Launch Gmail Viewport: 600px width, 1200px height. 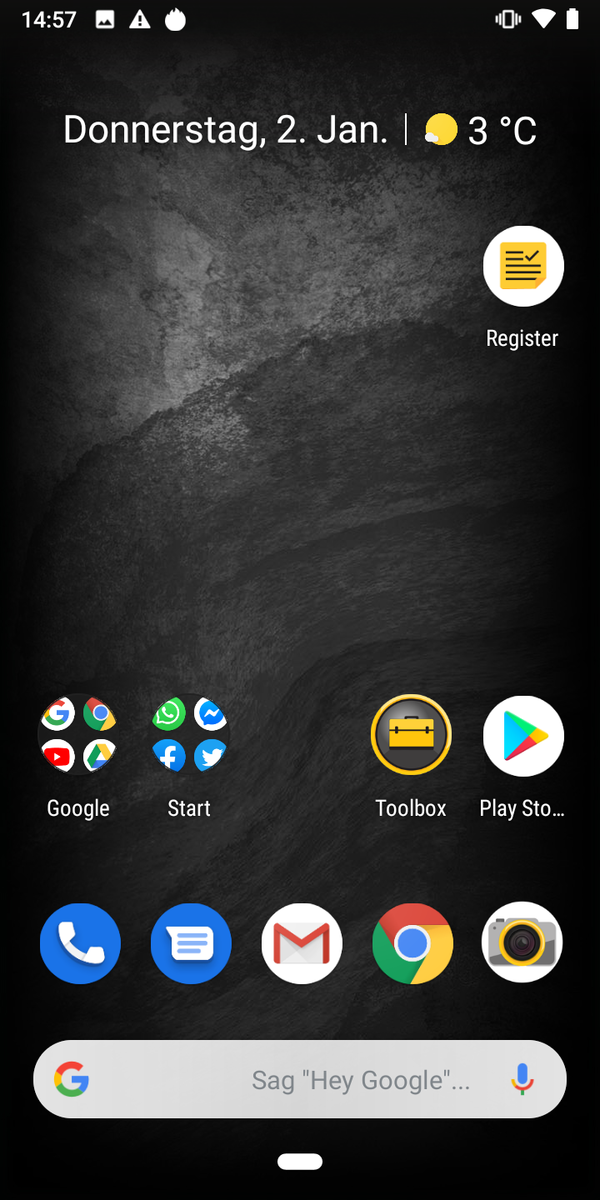(302, 943)
